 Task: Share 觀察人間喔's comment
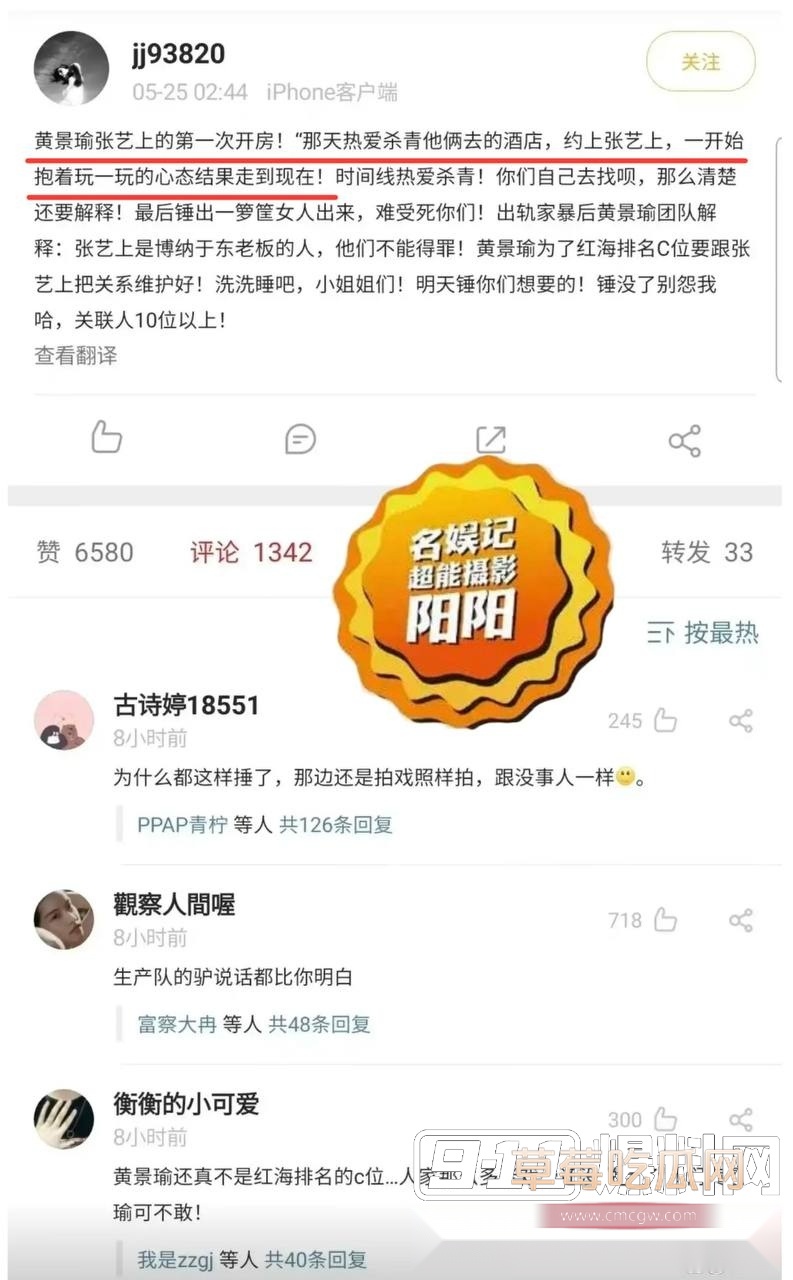point(740,920)
